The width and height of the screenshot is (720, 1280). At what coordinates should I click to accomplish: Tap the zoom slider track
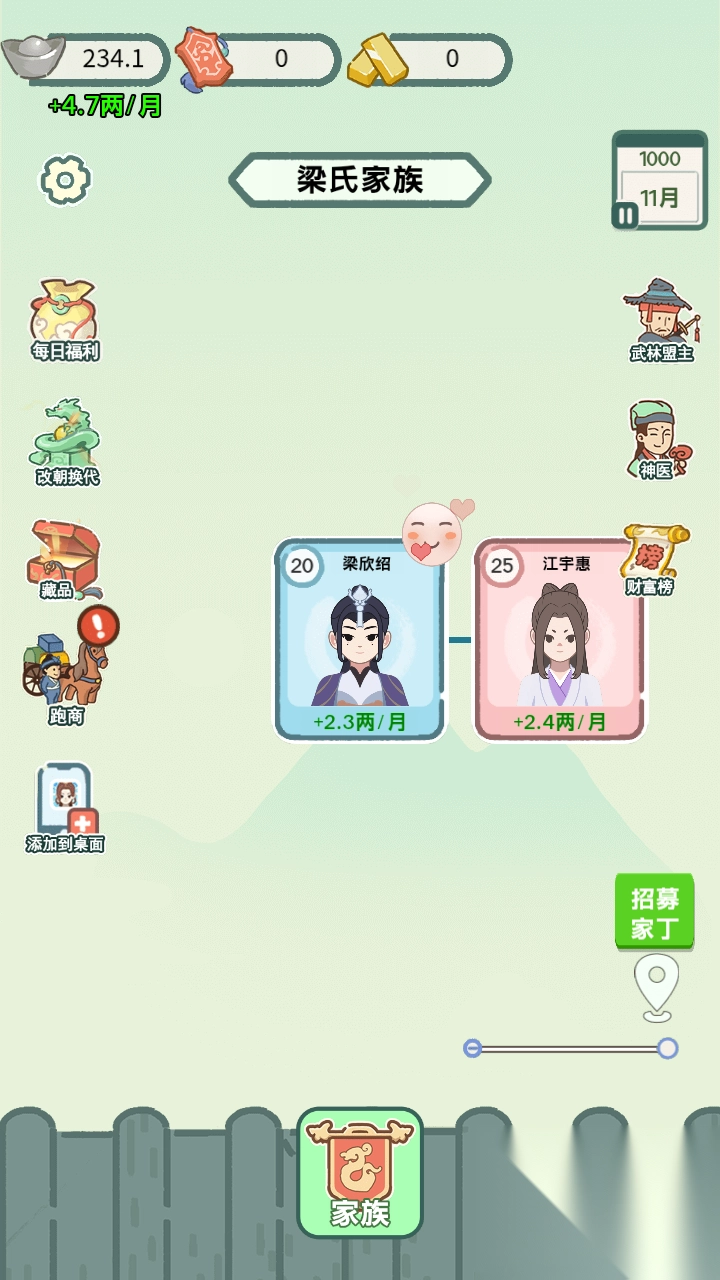pyautogui.click(x=570, y=1048)
